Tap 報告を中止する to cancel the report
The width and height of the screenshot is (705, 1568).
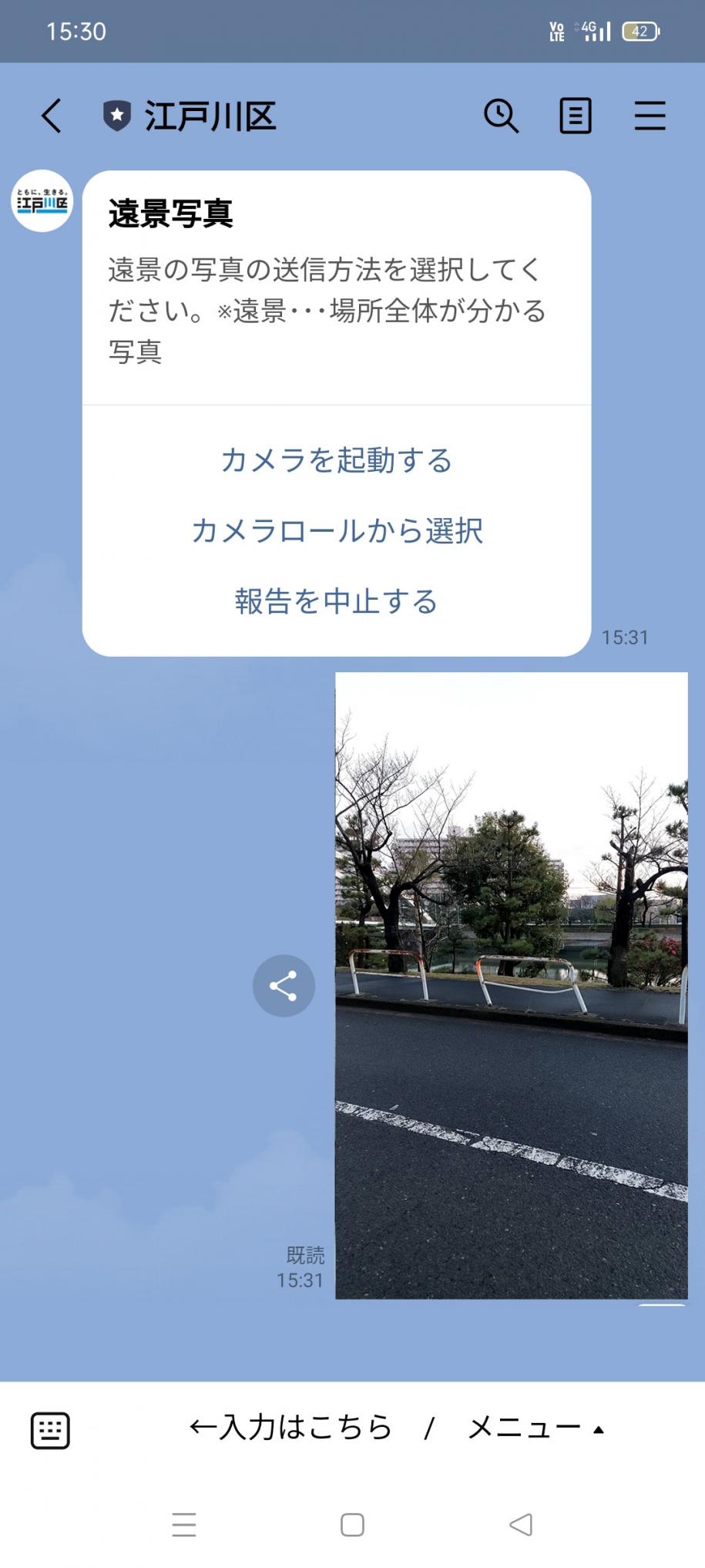(x=337, y=601)
